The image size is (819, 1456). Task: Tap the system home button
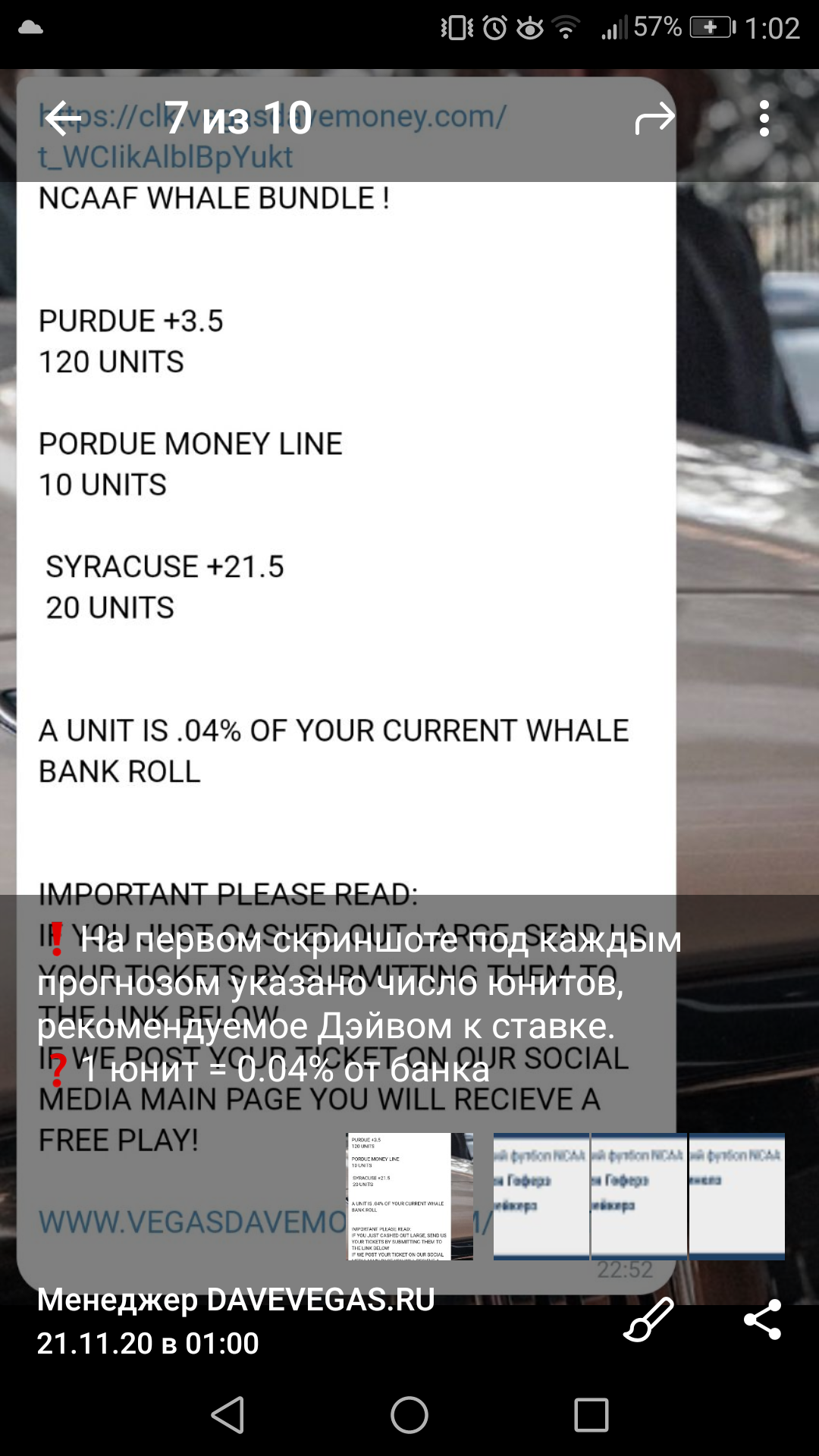click(409, 1415)
